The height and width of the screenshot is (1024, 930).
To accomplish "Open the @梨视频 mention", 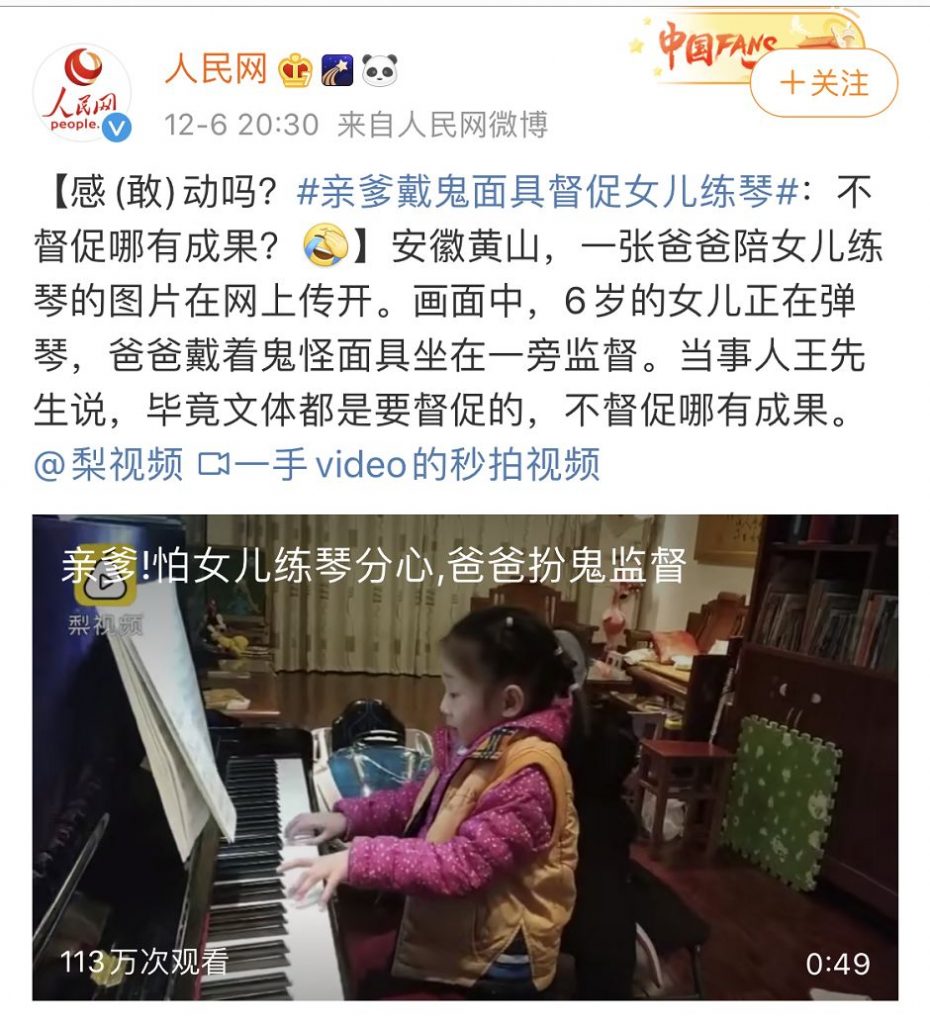I will 109,463.
